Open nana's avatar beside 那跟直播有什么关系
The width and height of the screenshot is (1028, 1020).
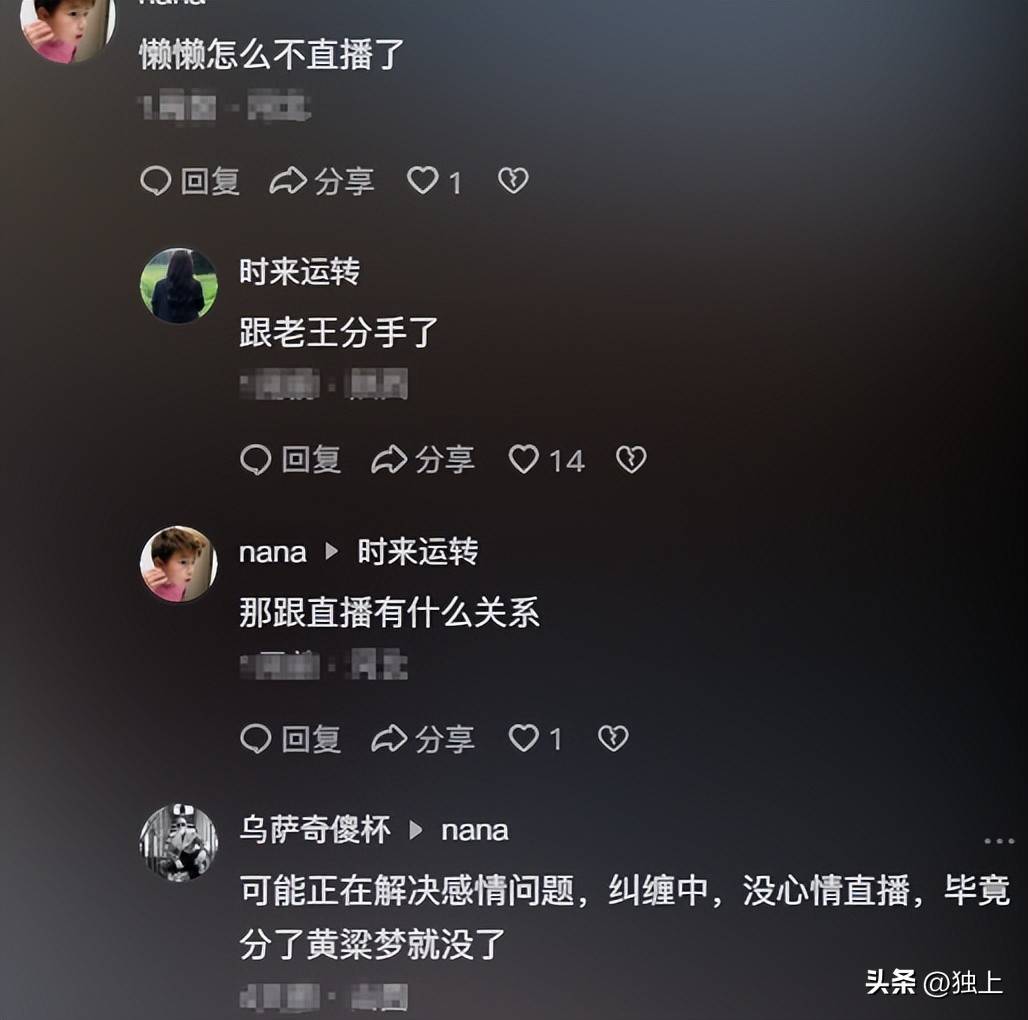pyautogui.click(x=179, y=564)
